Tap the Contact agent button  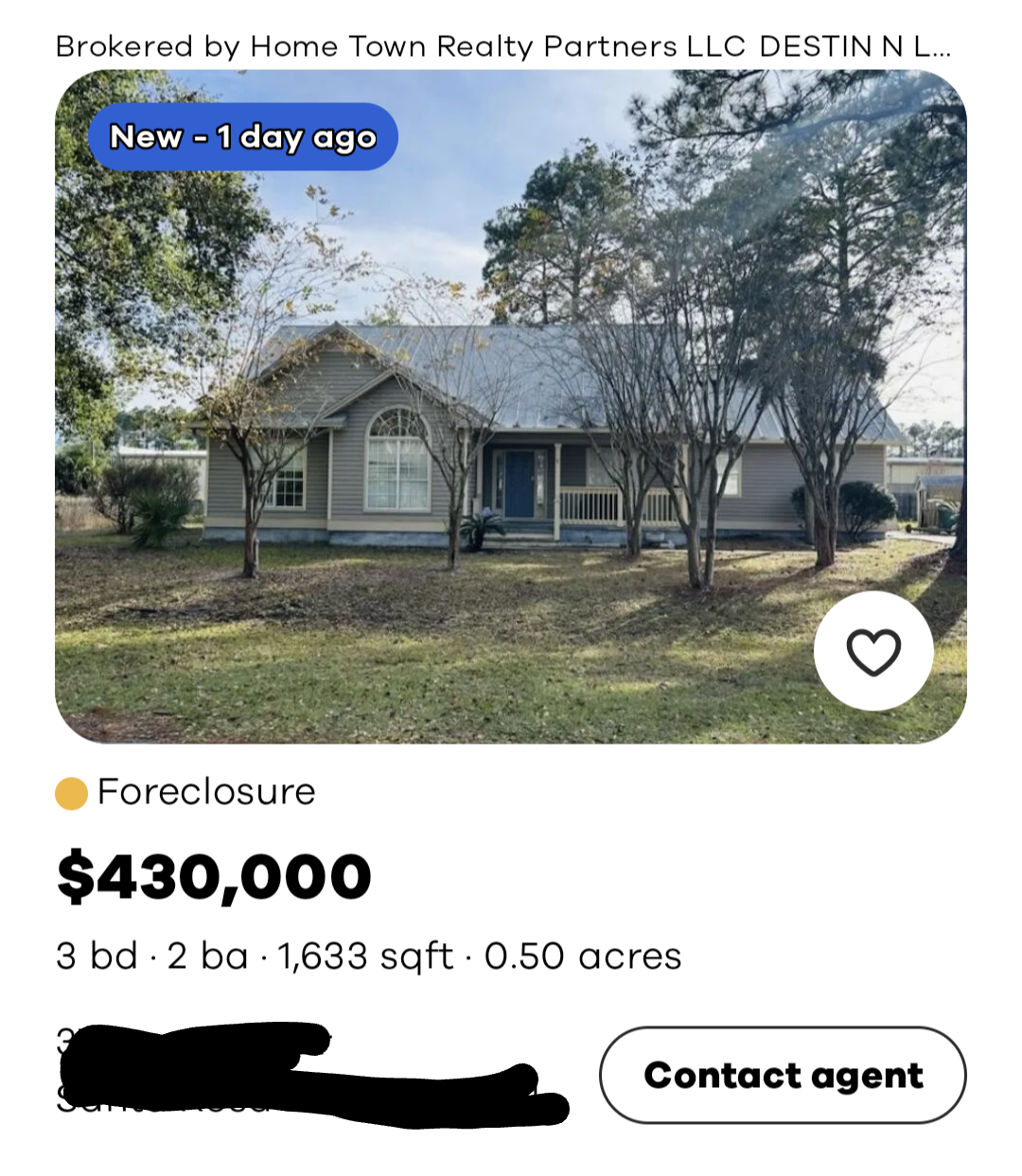(x=783, y=1076)
